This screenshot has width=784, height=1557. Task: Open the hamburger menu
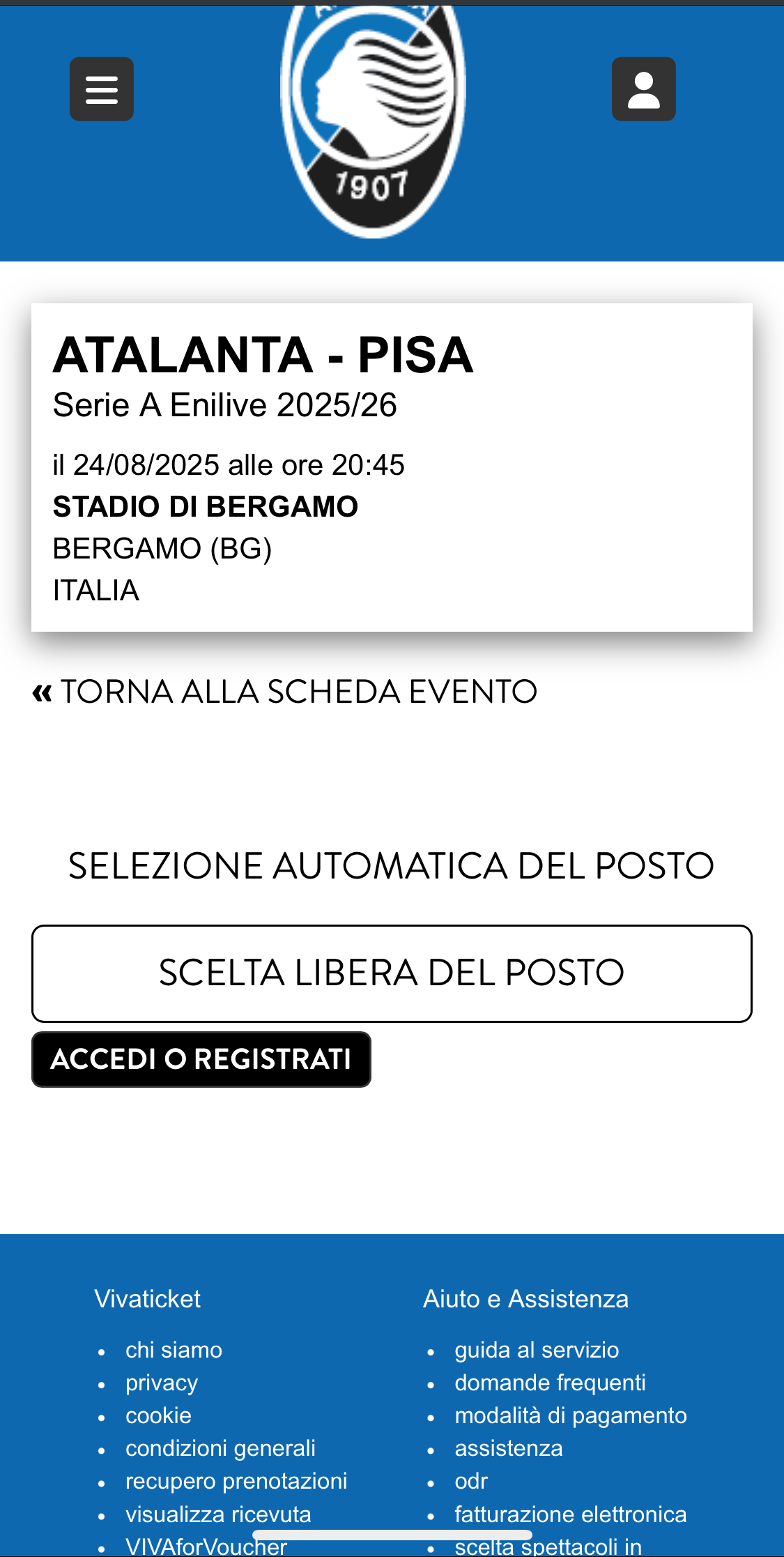pyautogui.click(x=102, y=89)
